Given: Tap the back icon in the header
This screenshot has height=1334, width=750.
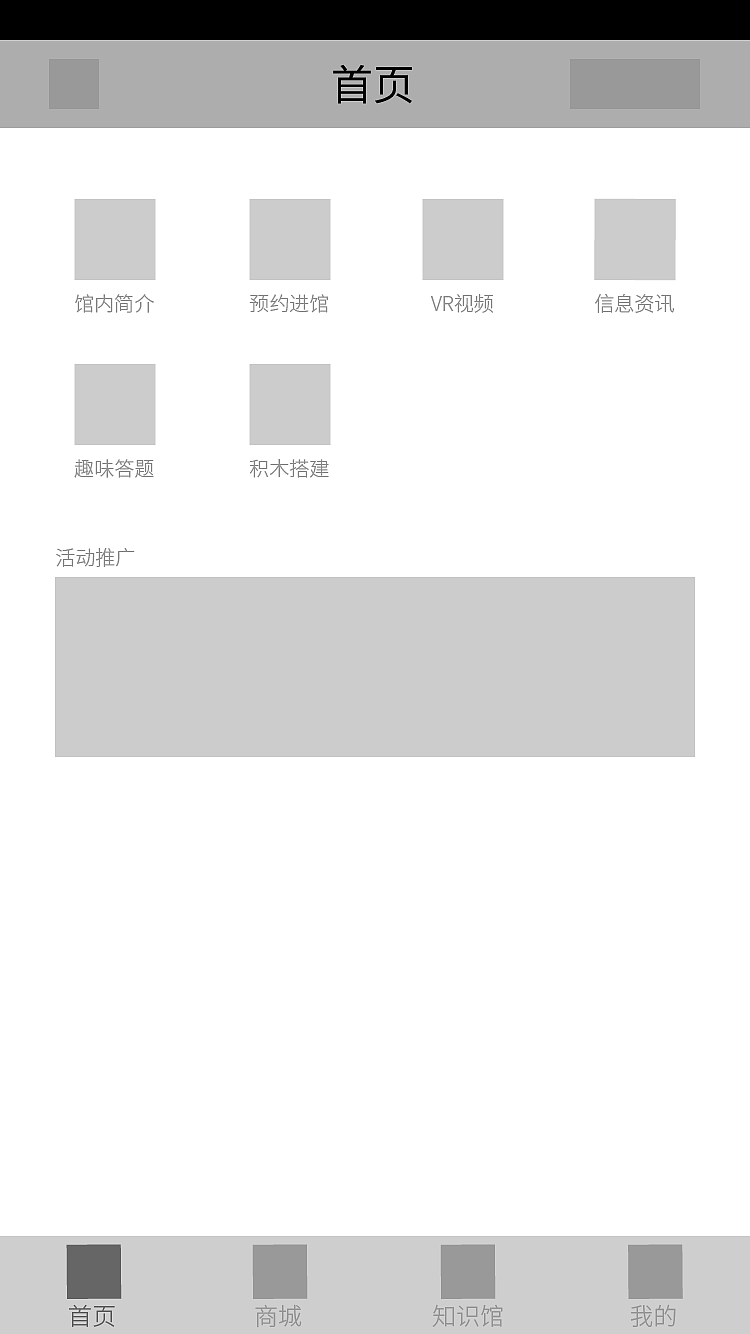Looking at the screenshot, I should (73, 83).
